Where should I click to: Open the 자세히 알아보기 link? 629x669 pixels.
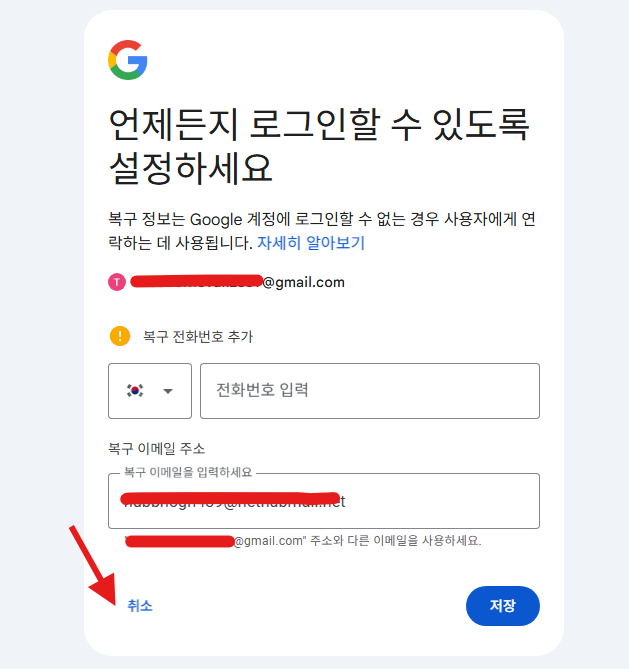pyautogui.click(x=311, y=243)
